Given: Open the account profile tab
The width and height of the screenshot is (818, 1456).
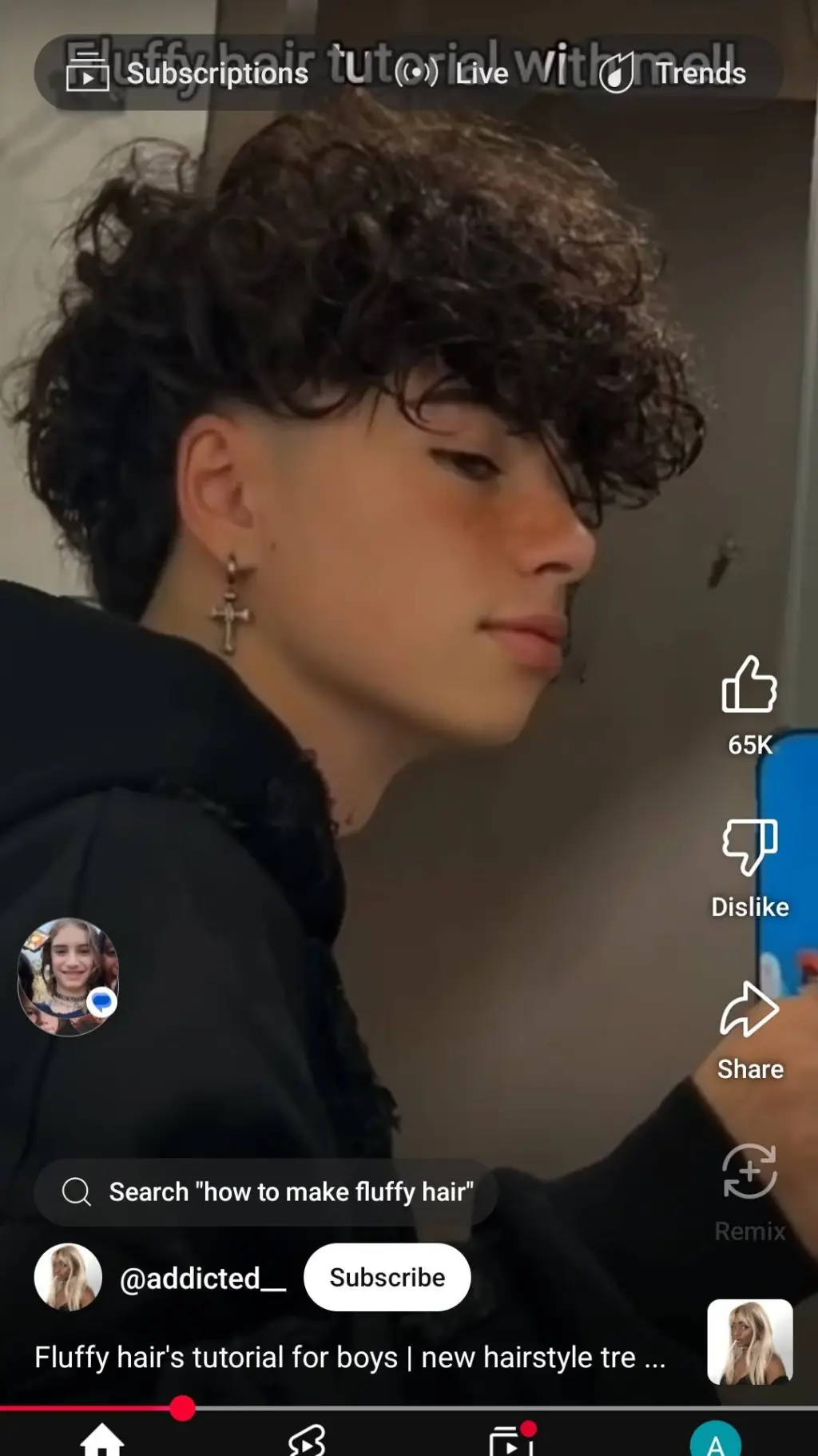Looking at the screenshot, I should [x=716, y=1441].
